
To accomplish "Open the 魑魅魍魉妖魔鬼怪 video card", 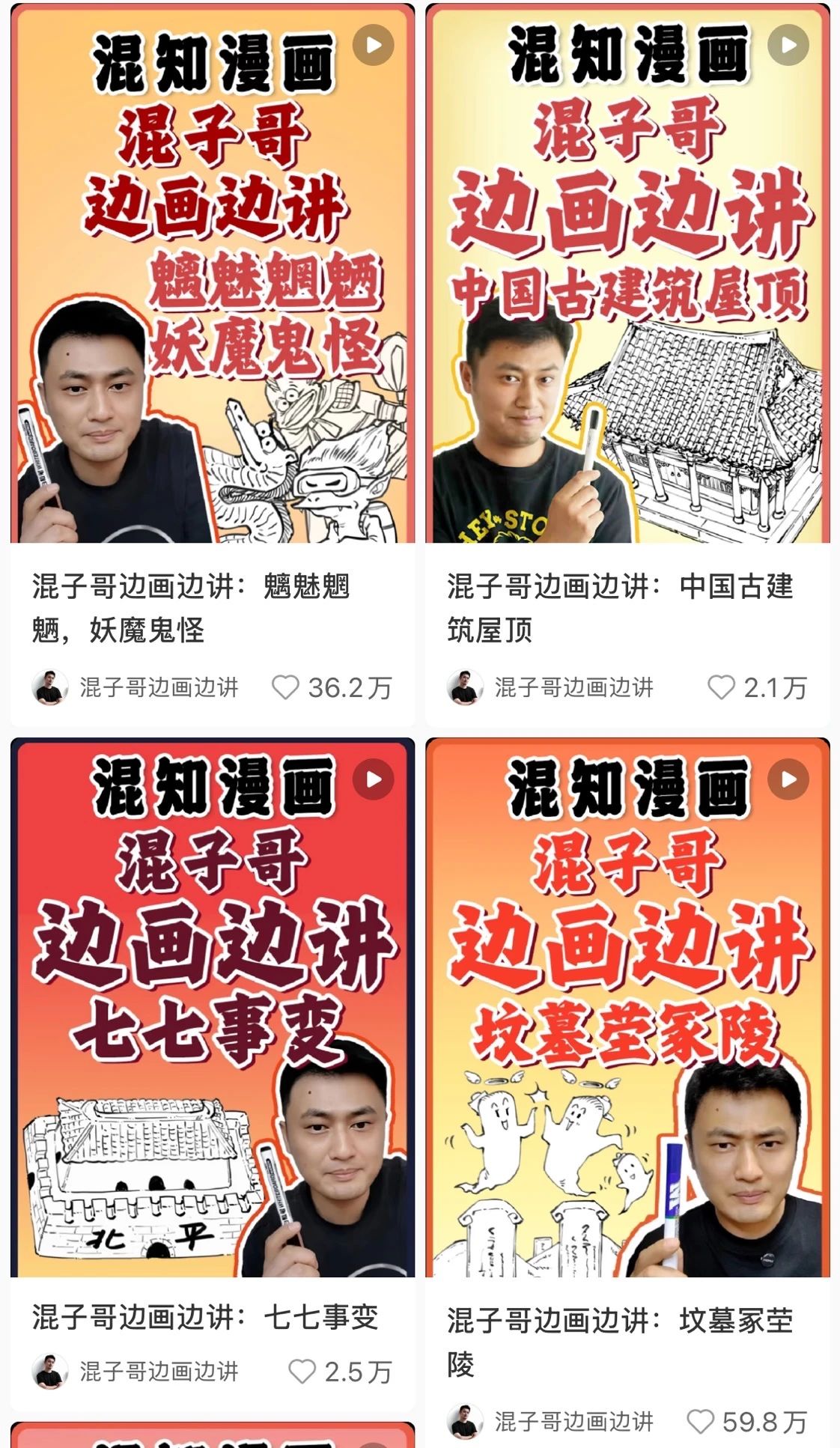I will (213, 273).
